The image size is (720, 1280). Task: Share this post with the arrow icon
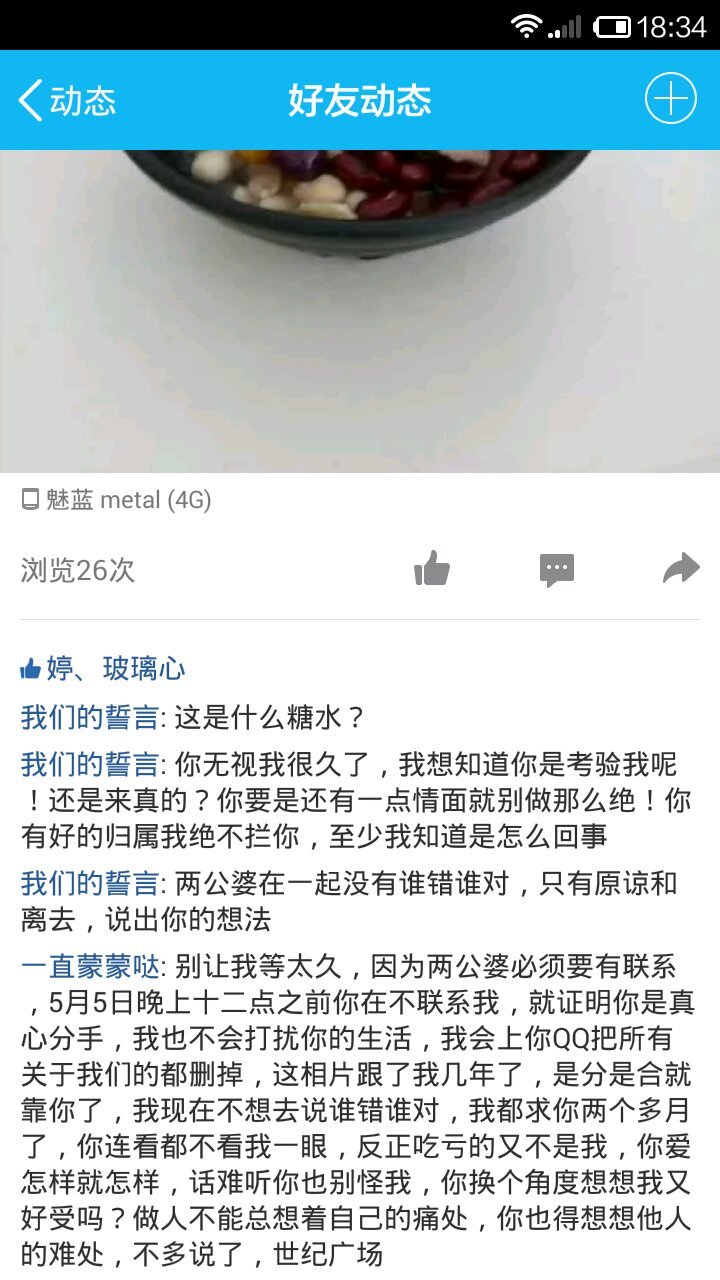point(681,569)
